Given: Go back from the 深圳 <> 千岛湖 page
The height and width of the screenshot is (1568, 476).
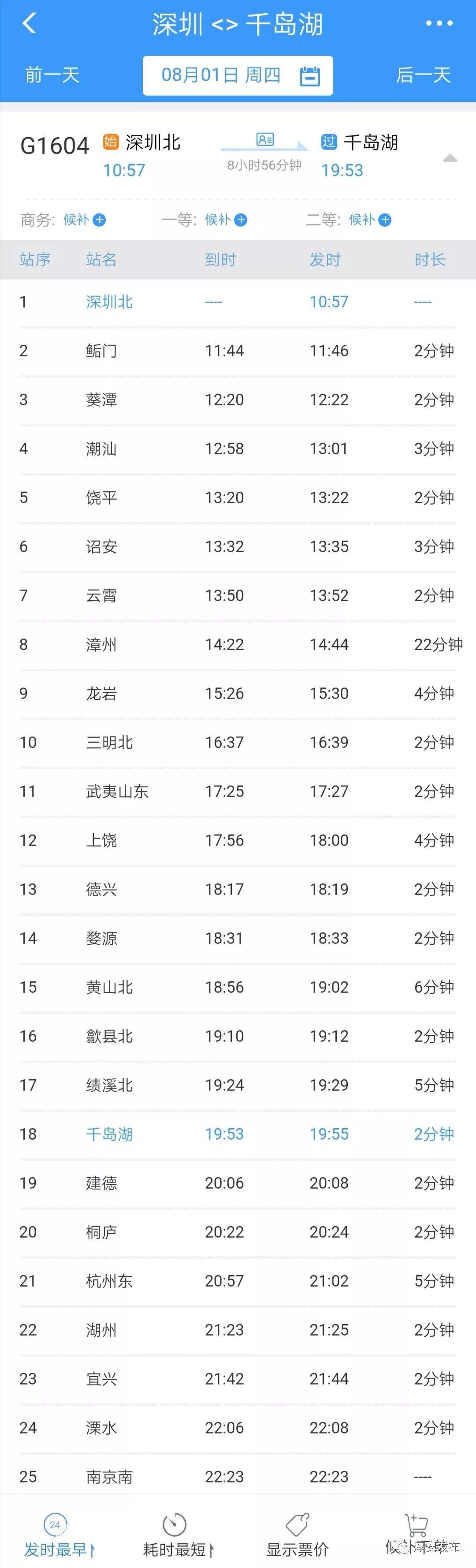Looking at the screenshot, I should click(29, 24).
